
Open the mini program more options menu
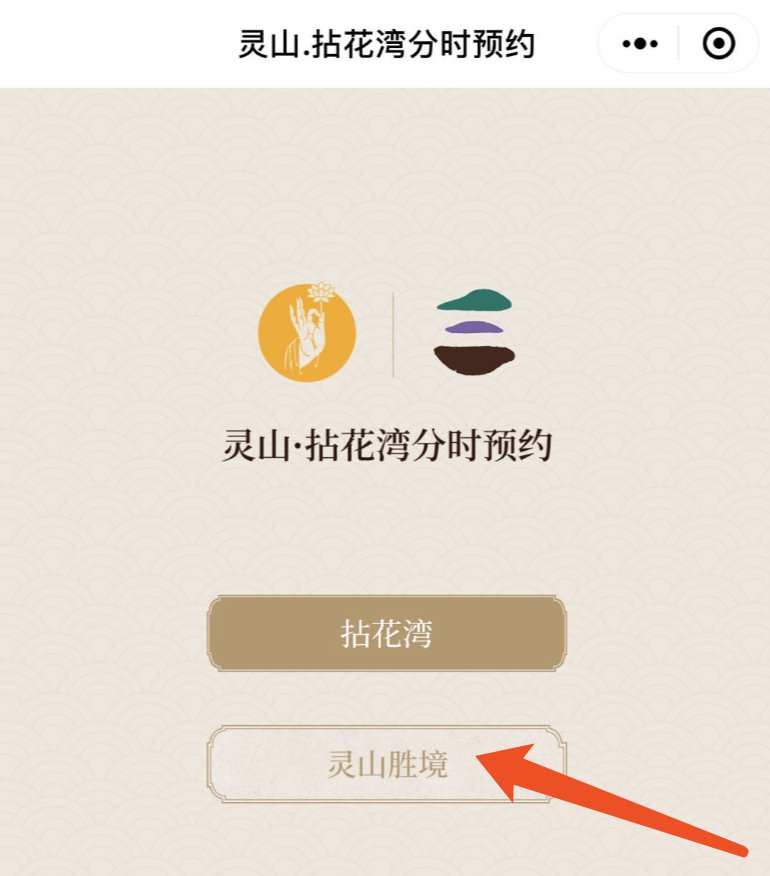coord(640,44)
